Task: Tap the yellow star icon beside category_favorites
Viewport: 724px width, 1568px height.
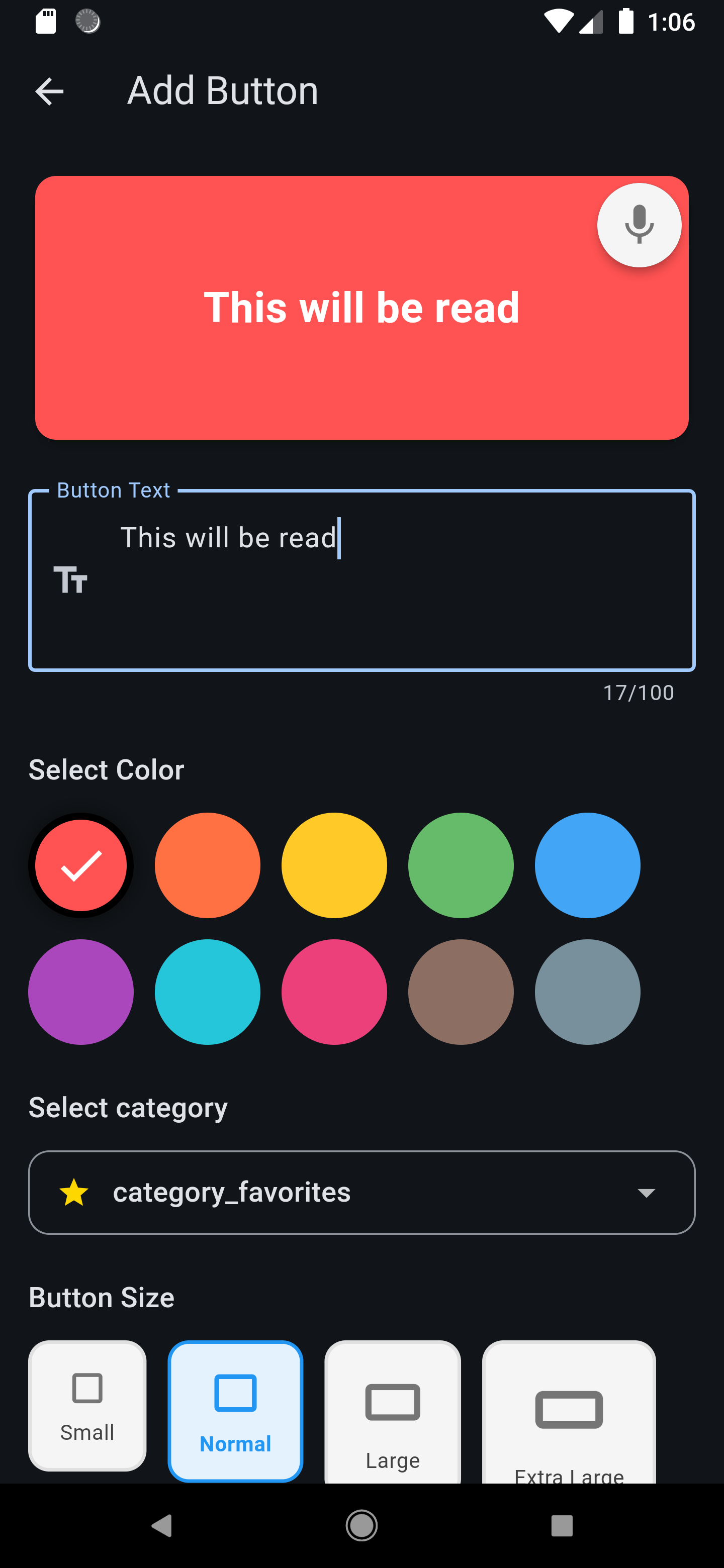Action: point(74,1192)
